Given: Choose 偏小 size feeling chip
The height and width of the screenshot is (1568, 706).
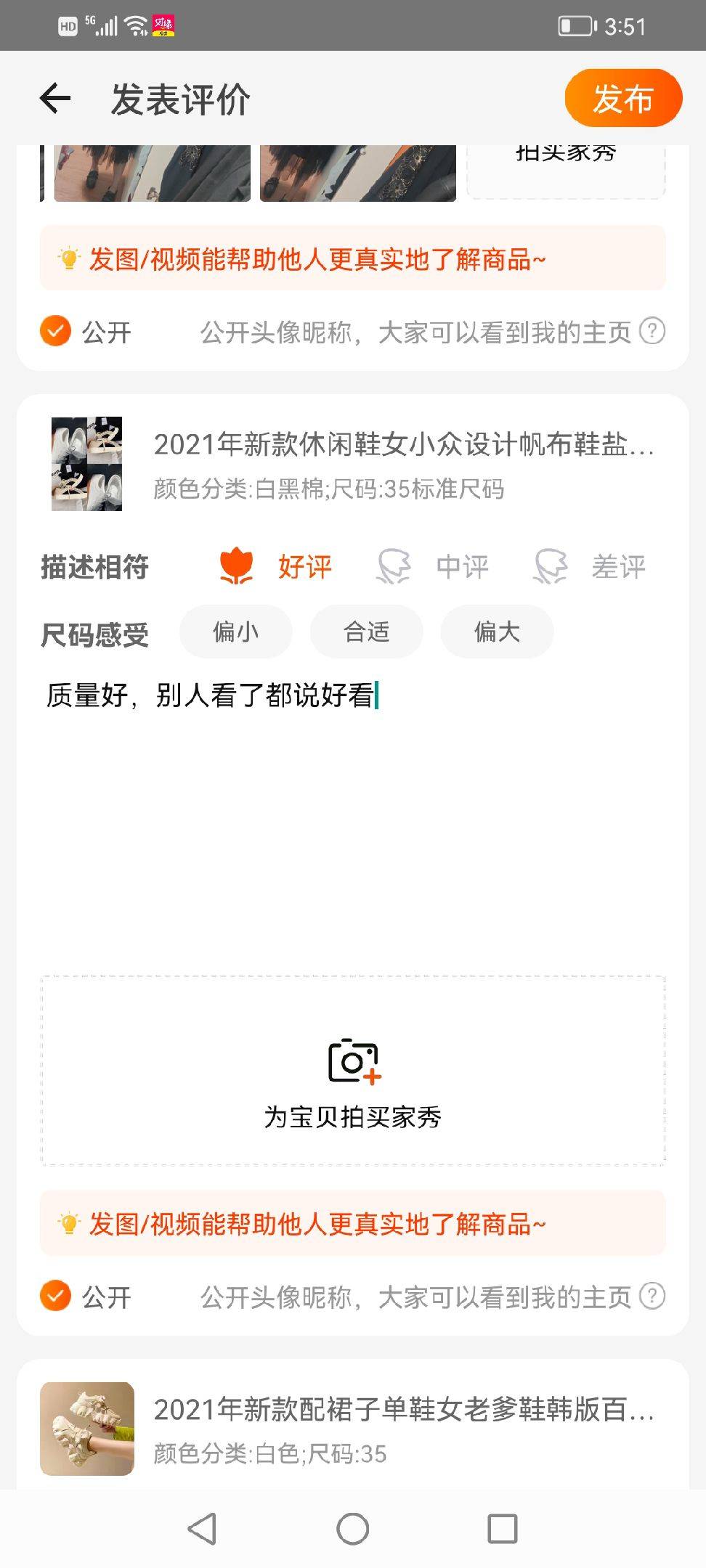Looking at the screenshot, I should pyautogui.click(x=235, y=632).
